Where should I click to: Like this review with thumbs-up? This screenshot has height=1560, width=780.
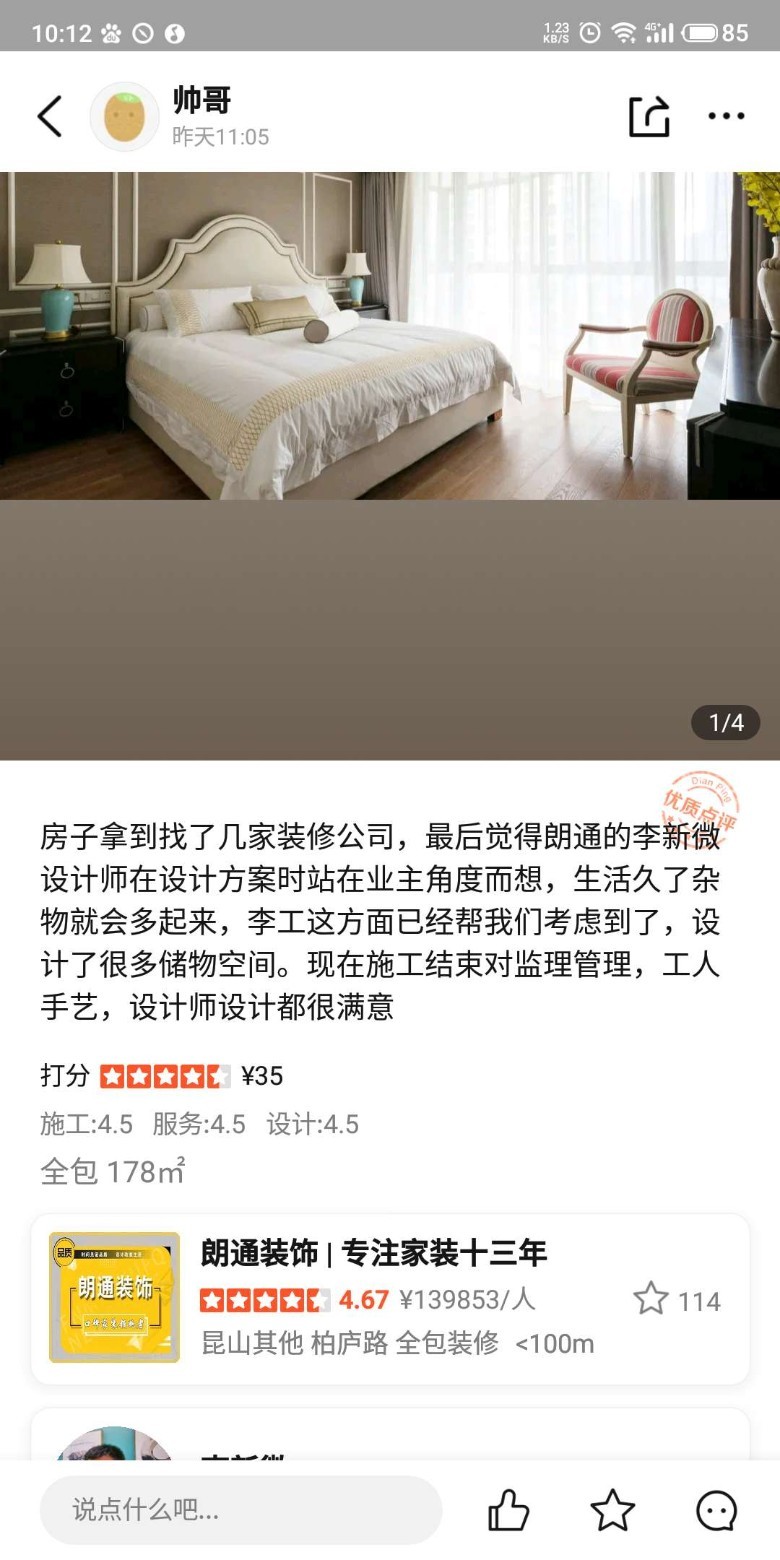tap(508, 1510)
